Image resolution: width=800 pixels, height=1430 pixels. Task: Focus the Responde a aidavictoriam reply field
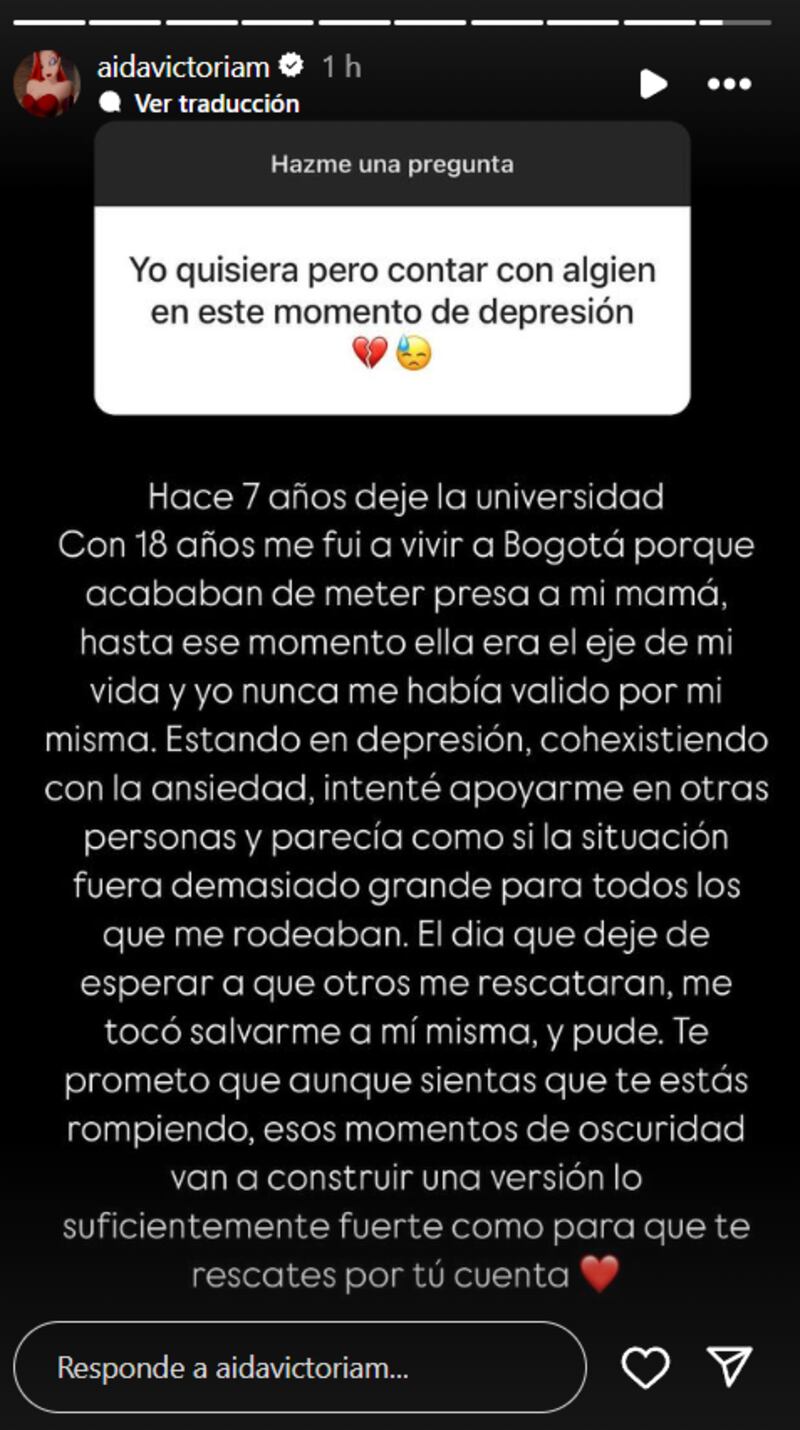tap(300, 1367)
